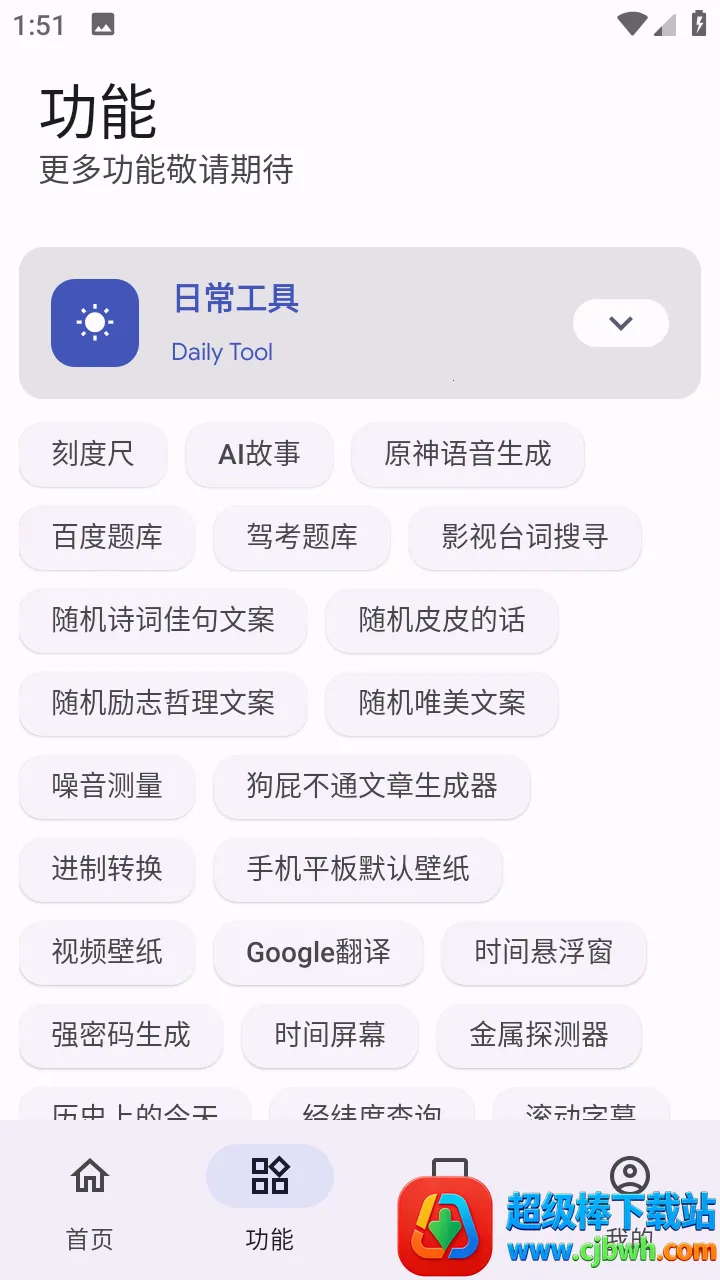Viewport: 720px width, 1280px height.
Task: Open 随机皮皮的话
Action: click(x=441, y=620)
